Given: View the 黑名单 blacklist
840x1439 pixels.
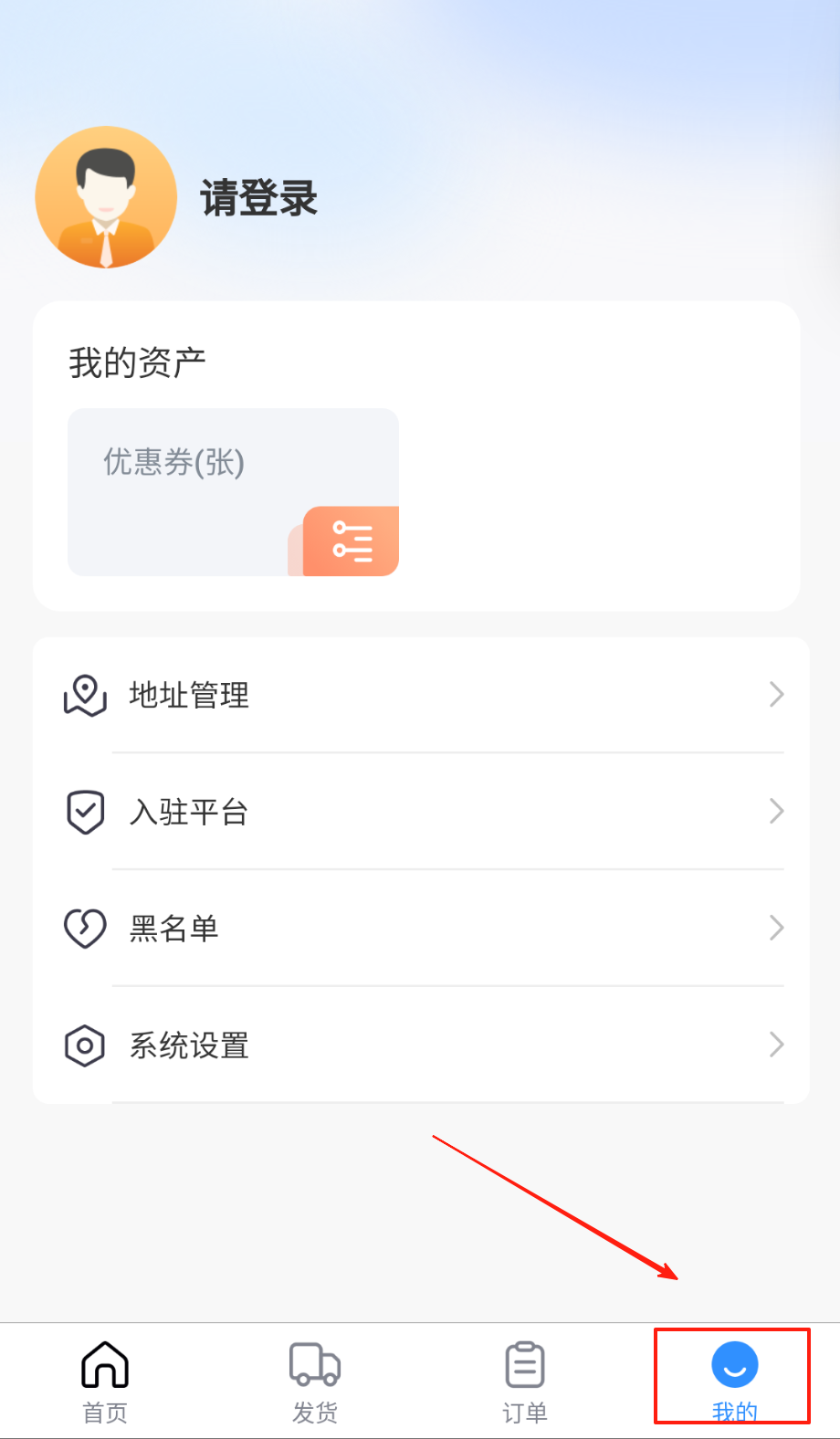Looking at the screenshot, I should [420, 929].
